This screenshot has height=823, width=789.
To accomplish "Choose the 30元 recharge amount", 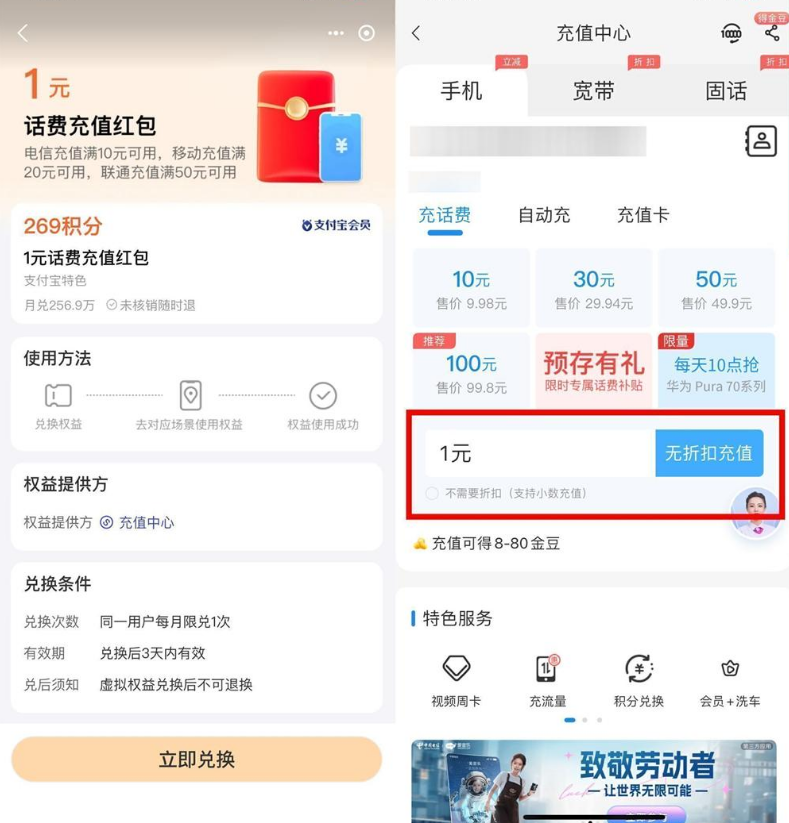I will tap(594, 288).
